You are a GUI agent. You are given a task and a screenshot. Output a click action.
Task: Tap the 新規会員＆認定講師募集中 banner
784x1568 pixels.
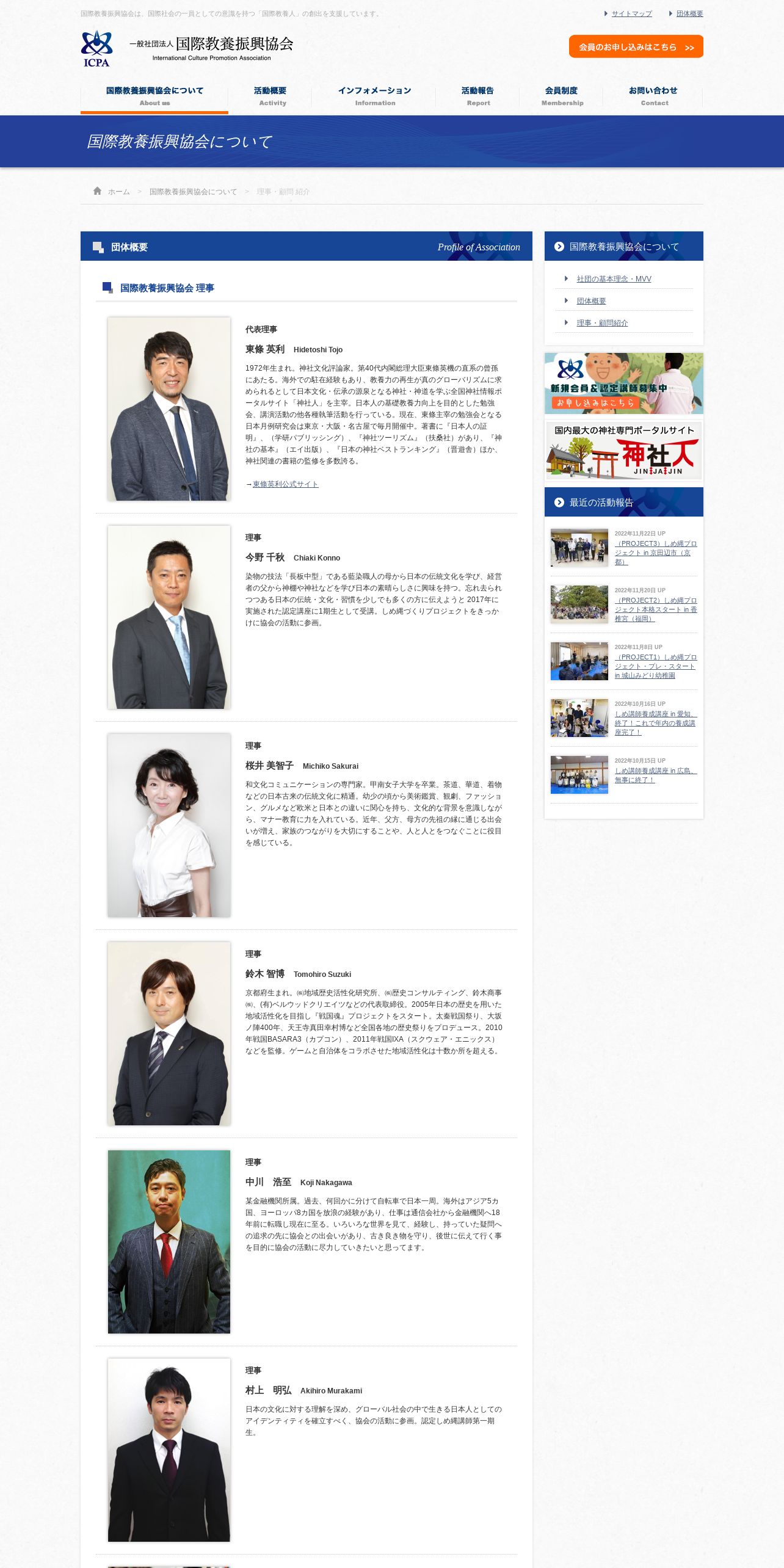coord(623,383)
